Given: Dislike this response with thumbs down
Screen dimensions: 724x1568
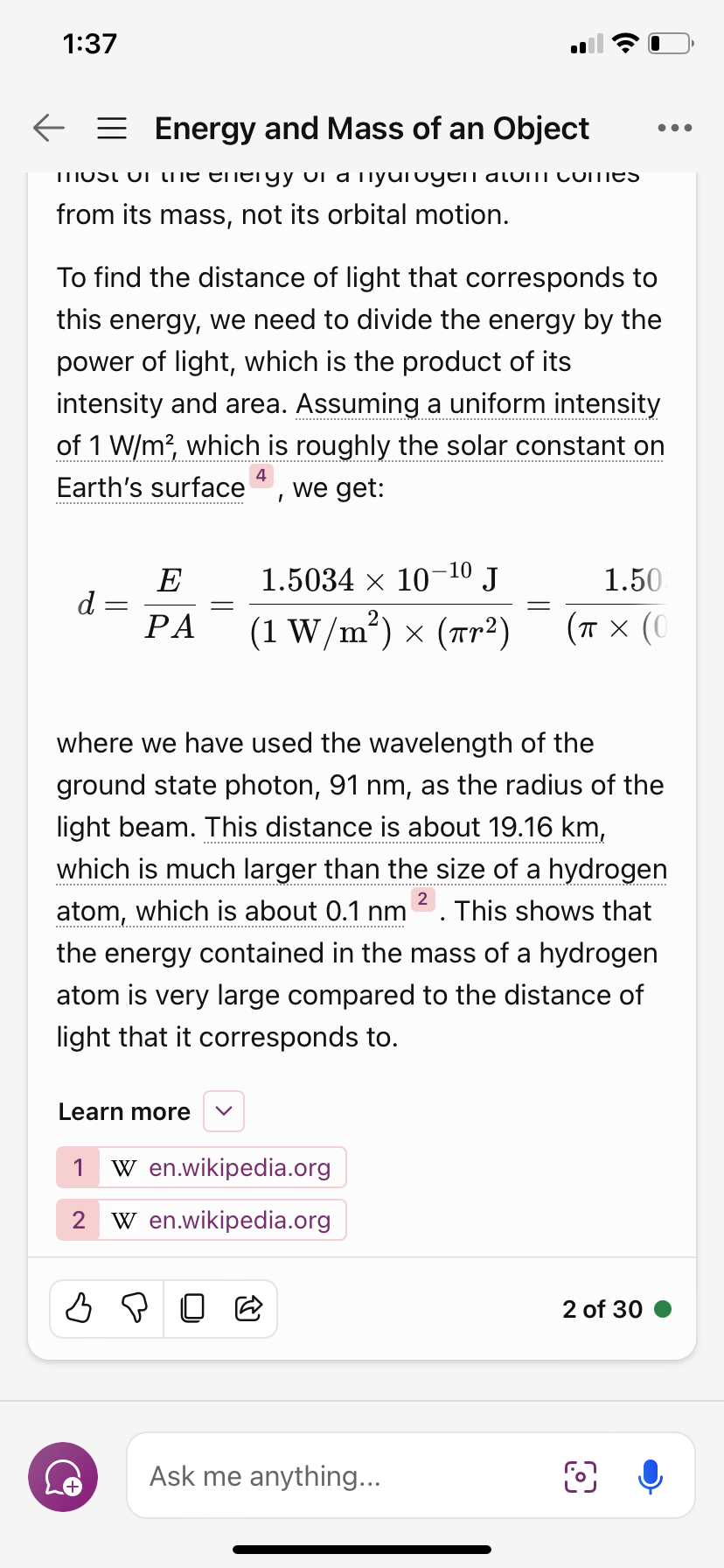Looking at the screenshot, I should click(x=134, y=1309).
